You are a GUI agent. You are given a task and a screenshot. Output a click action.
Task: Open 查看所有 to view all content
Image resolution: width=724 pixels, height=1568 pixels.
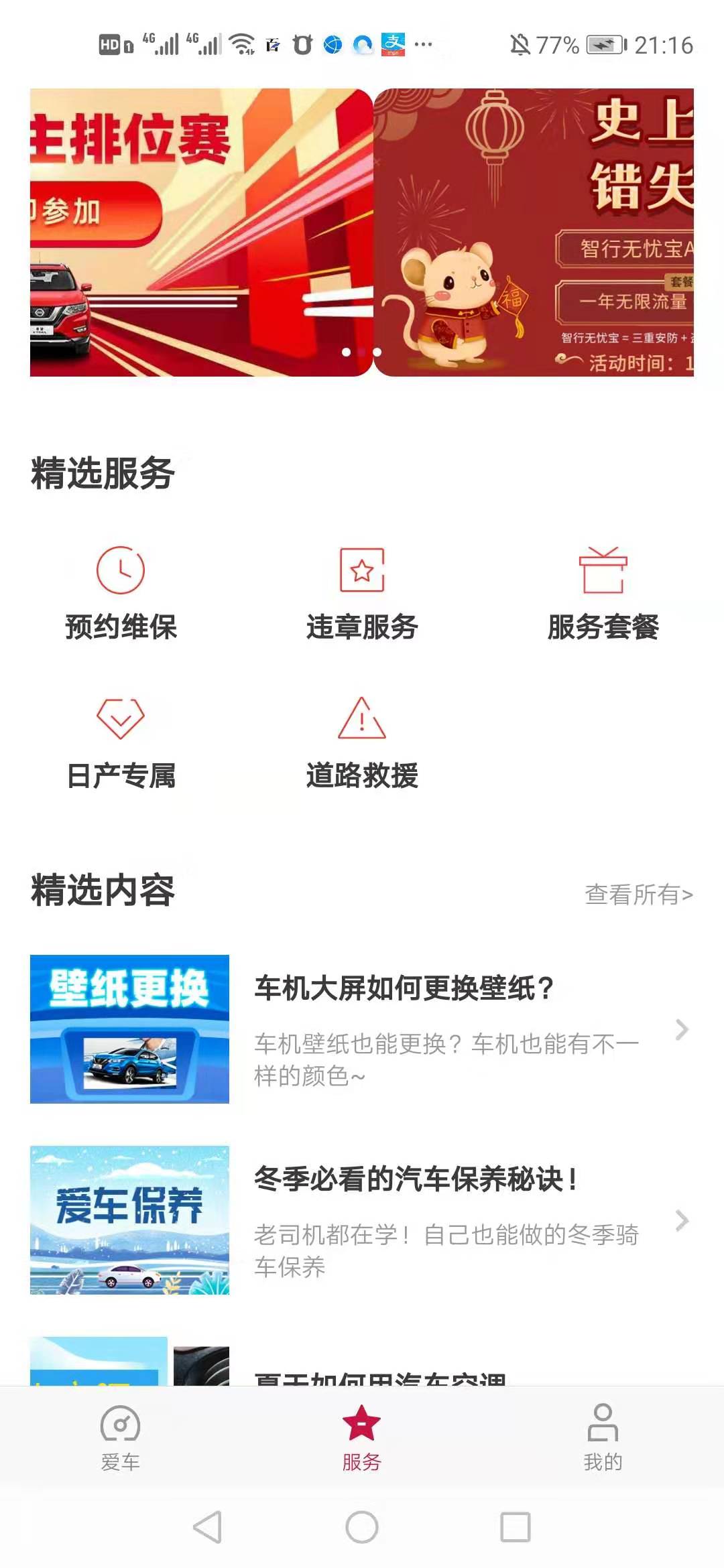(x=637, y=893)
